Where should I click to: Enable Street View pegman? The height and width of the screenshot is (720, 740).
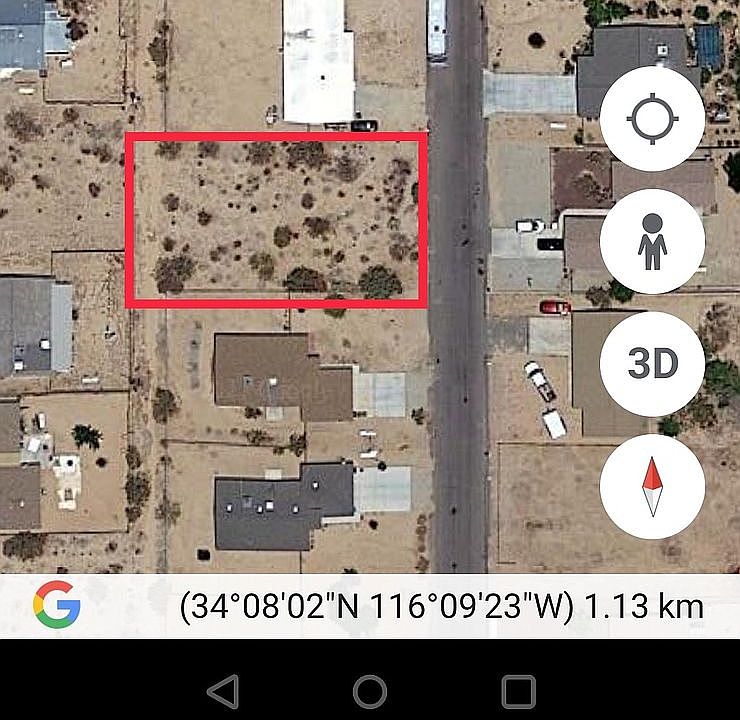(652, 241)
